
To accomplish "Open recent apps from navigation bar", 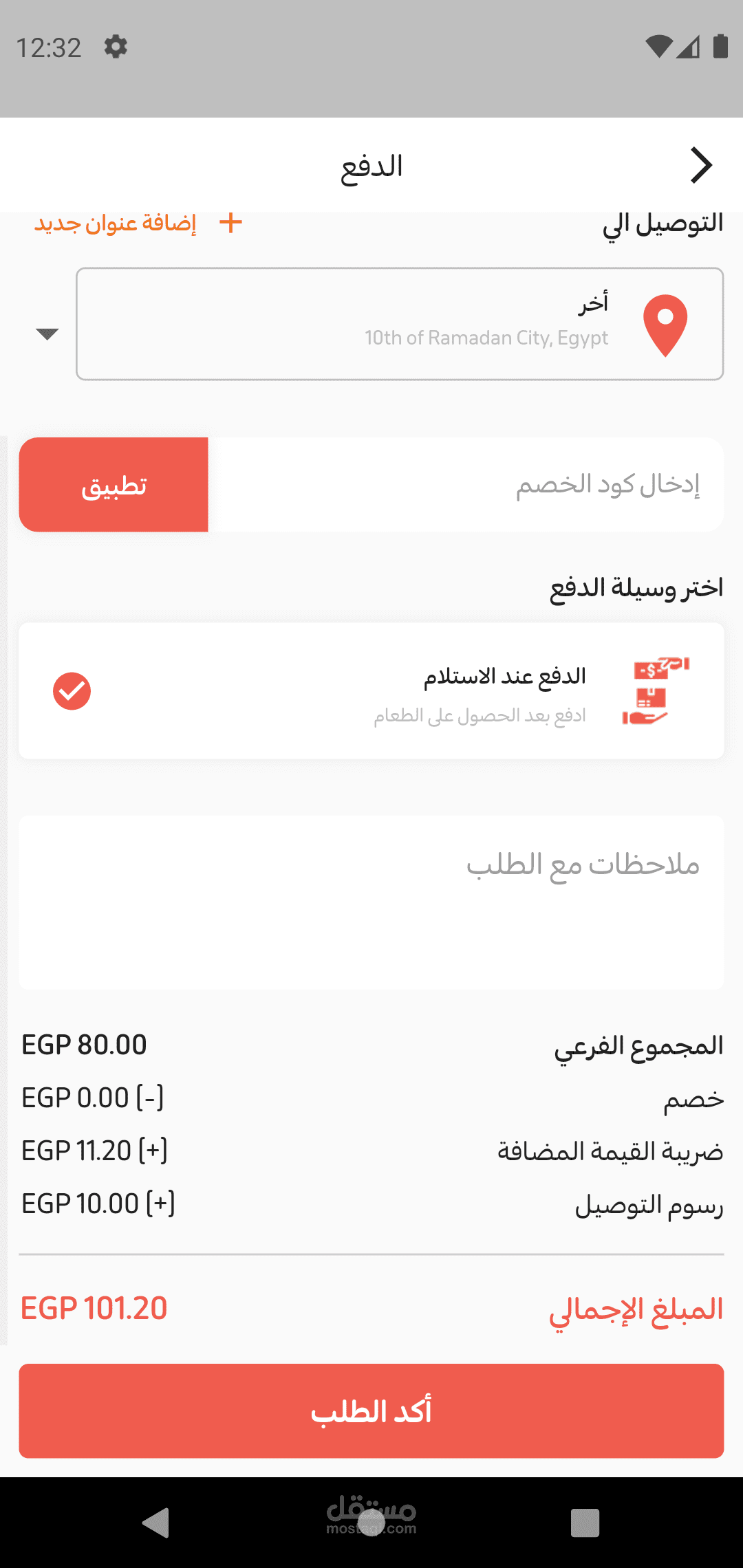I will coord(585,1523).
